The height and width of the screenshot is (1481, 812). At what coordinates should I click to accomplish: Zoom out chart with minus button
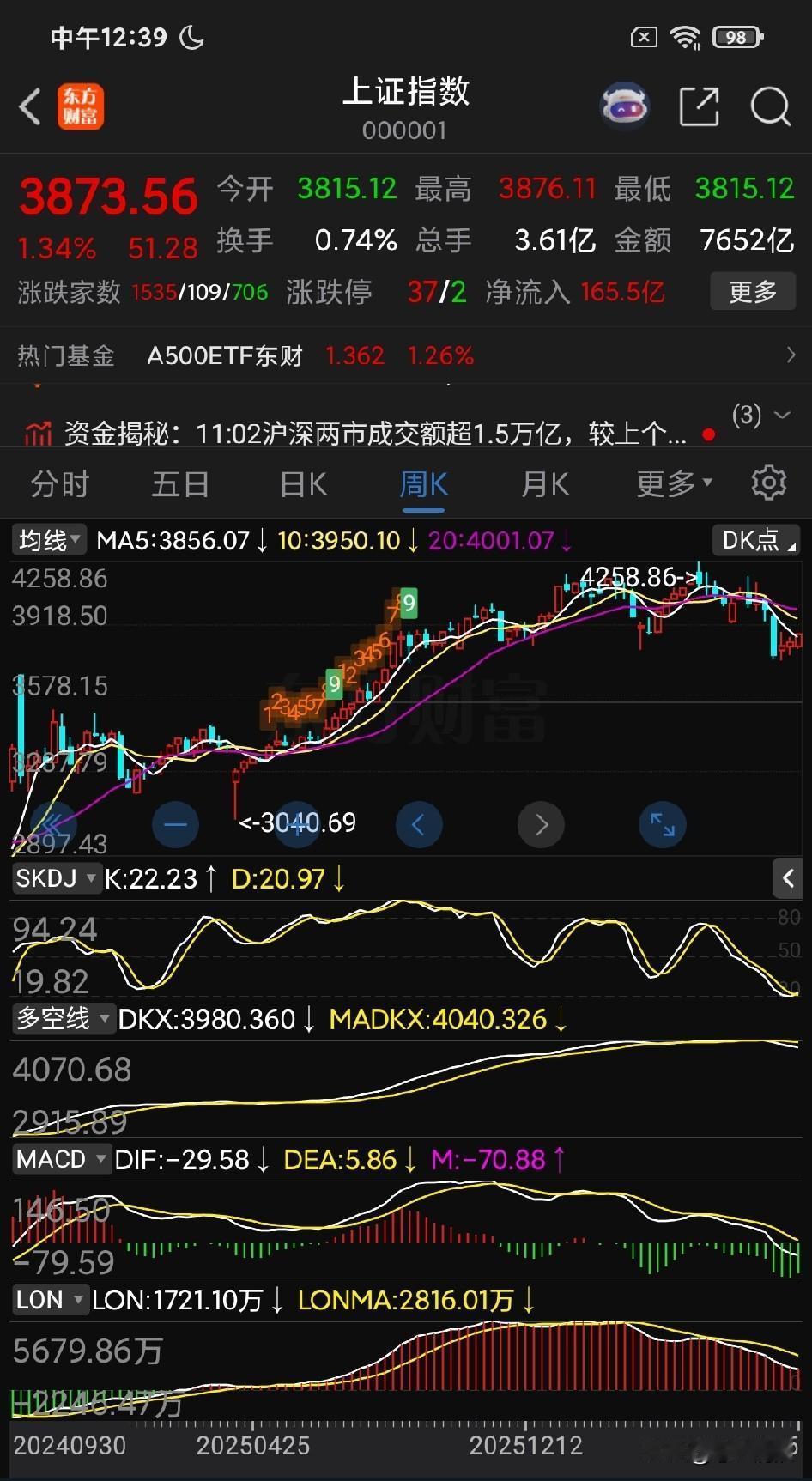(175, 824)
